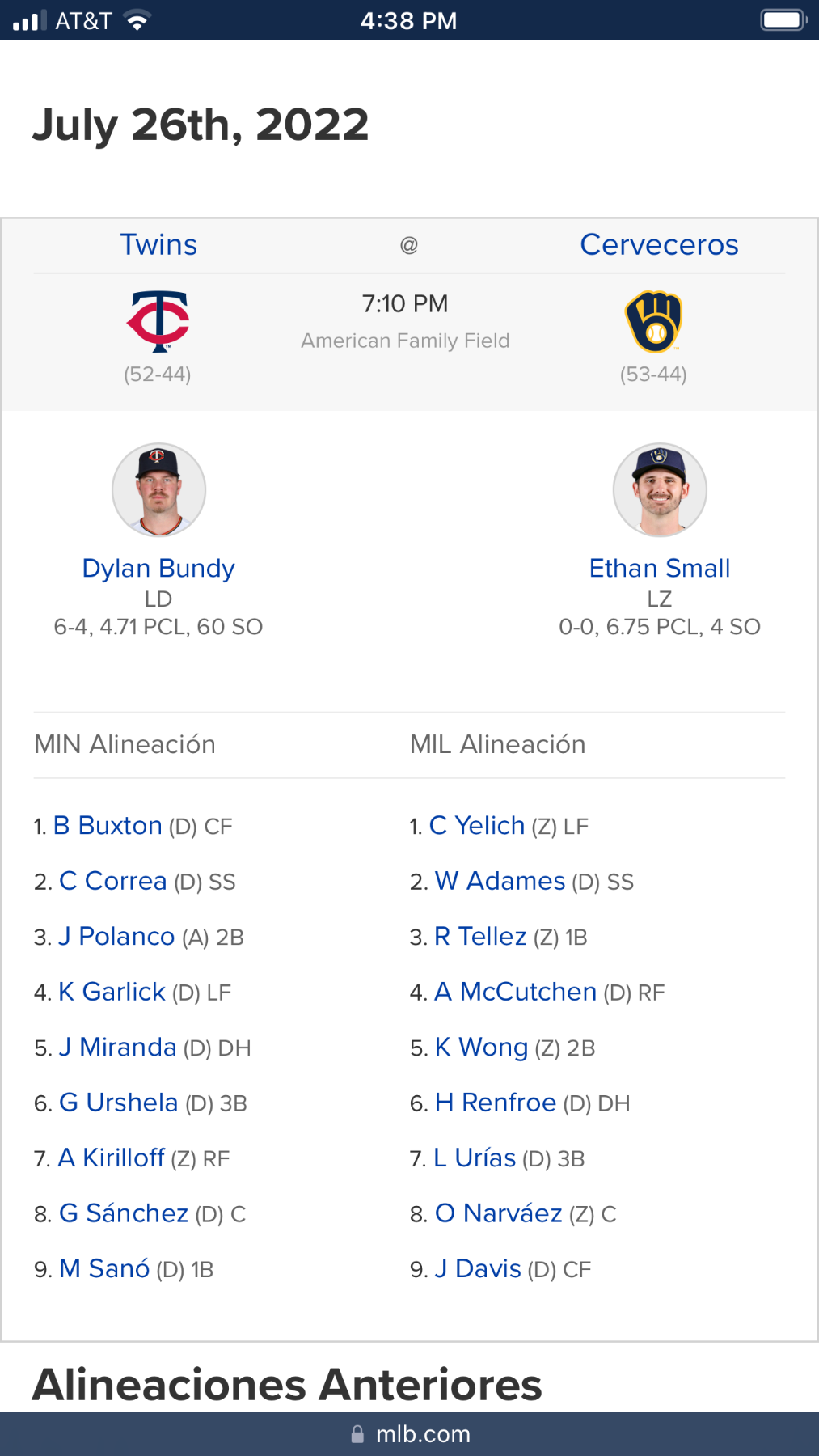
Task: Tap R Tellez in the lineup
Action: coord(480,936)
